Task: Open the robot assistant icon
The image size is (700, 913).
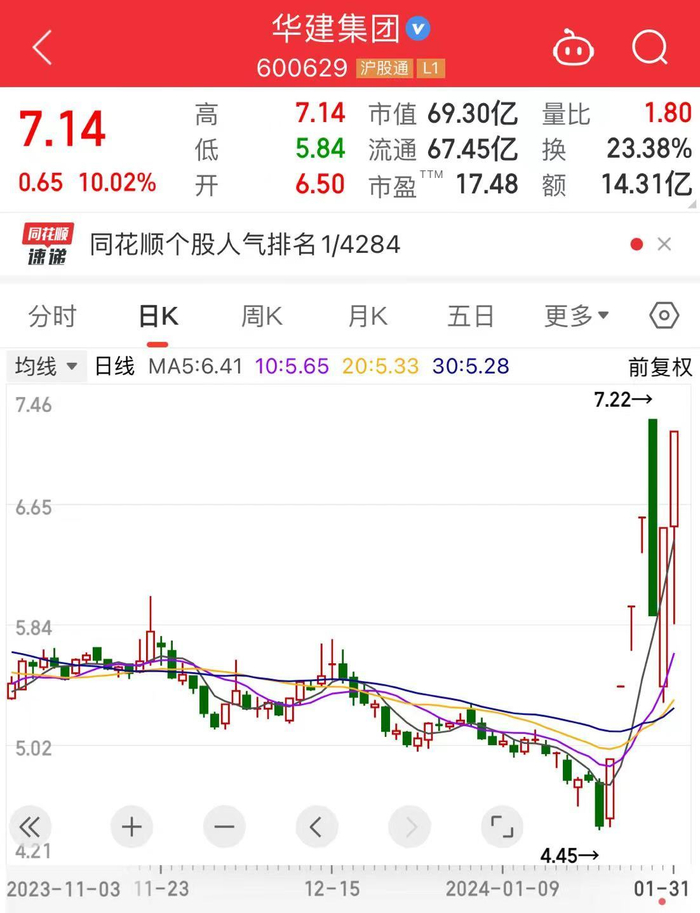Action: 572,46
